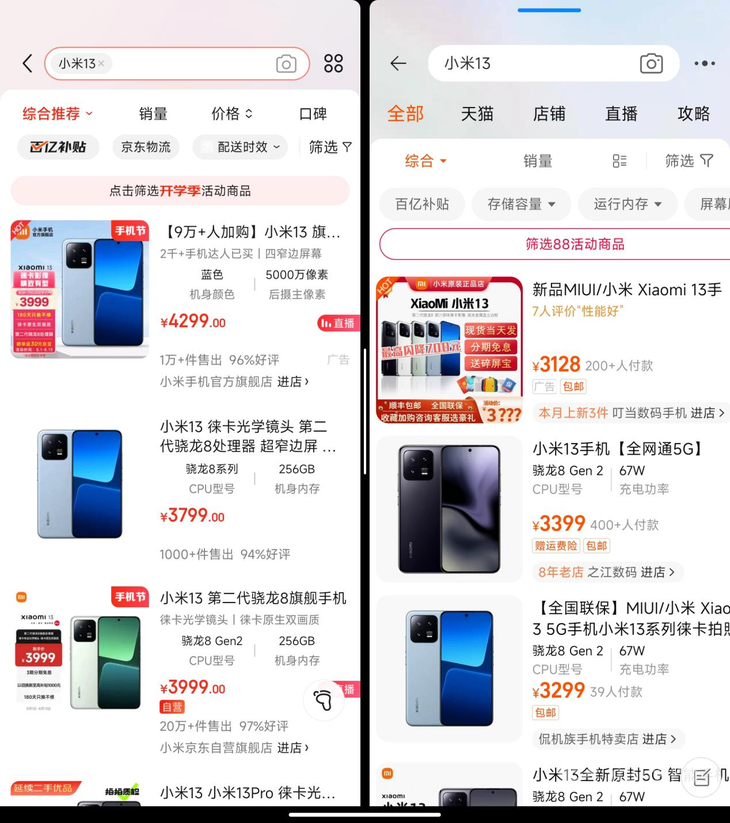Go back in the left app
Screen dimensions: 730x823
click(27, 63)
